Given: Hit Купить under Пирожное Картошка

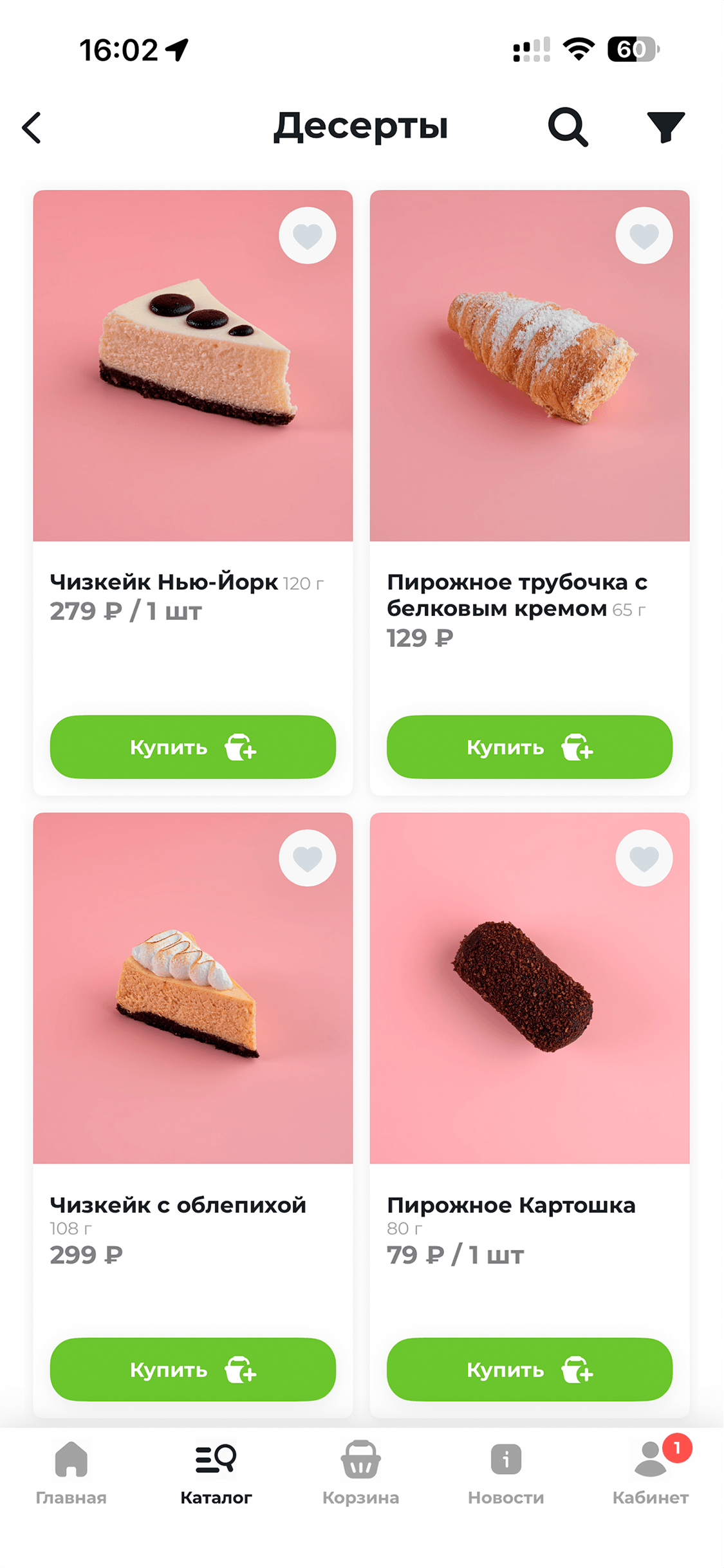Looking at the screenshot, I should [530, 1370].
